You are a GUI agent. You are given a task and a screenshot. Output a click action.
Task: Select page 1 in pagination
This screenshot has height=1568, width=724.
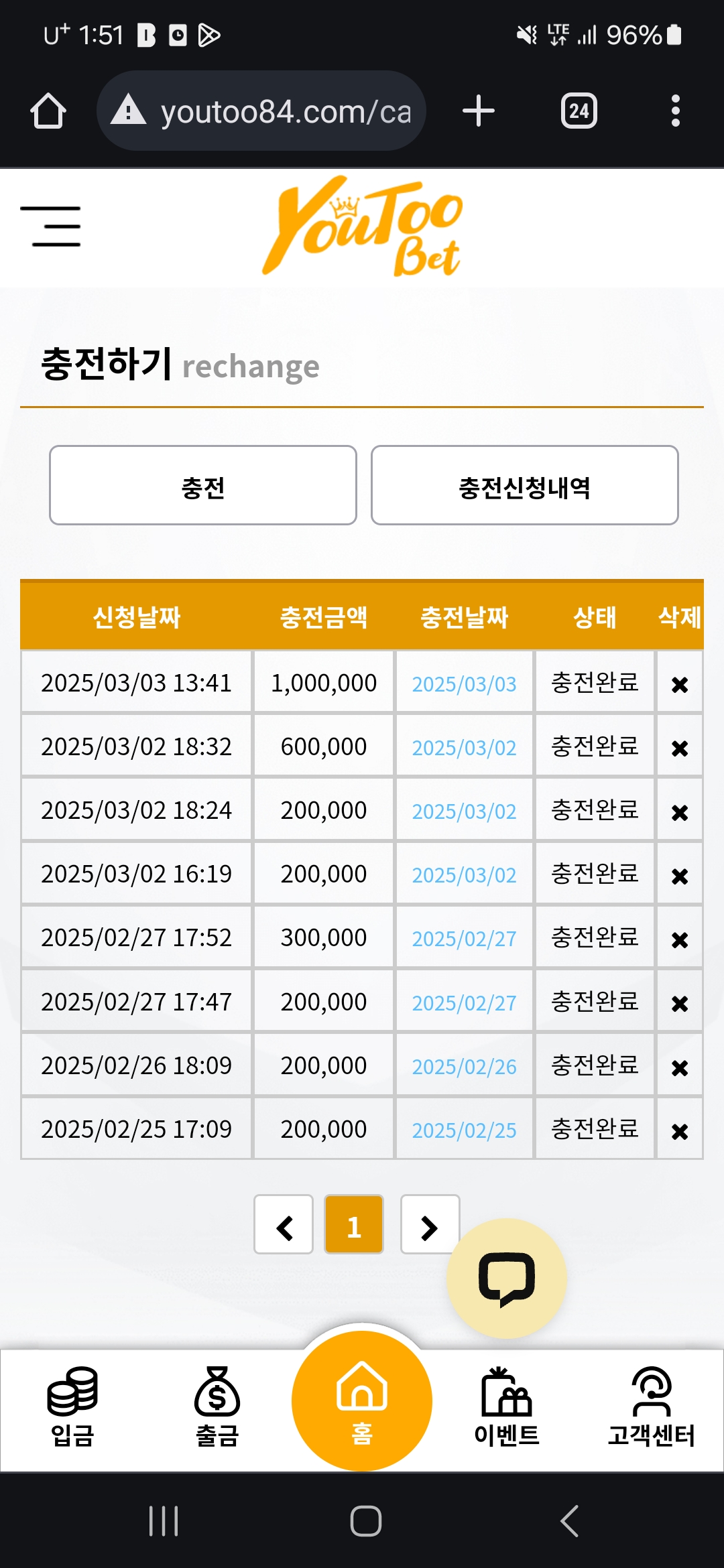tap(354, 1224)
